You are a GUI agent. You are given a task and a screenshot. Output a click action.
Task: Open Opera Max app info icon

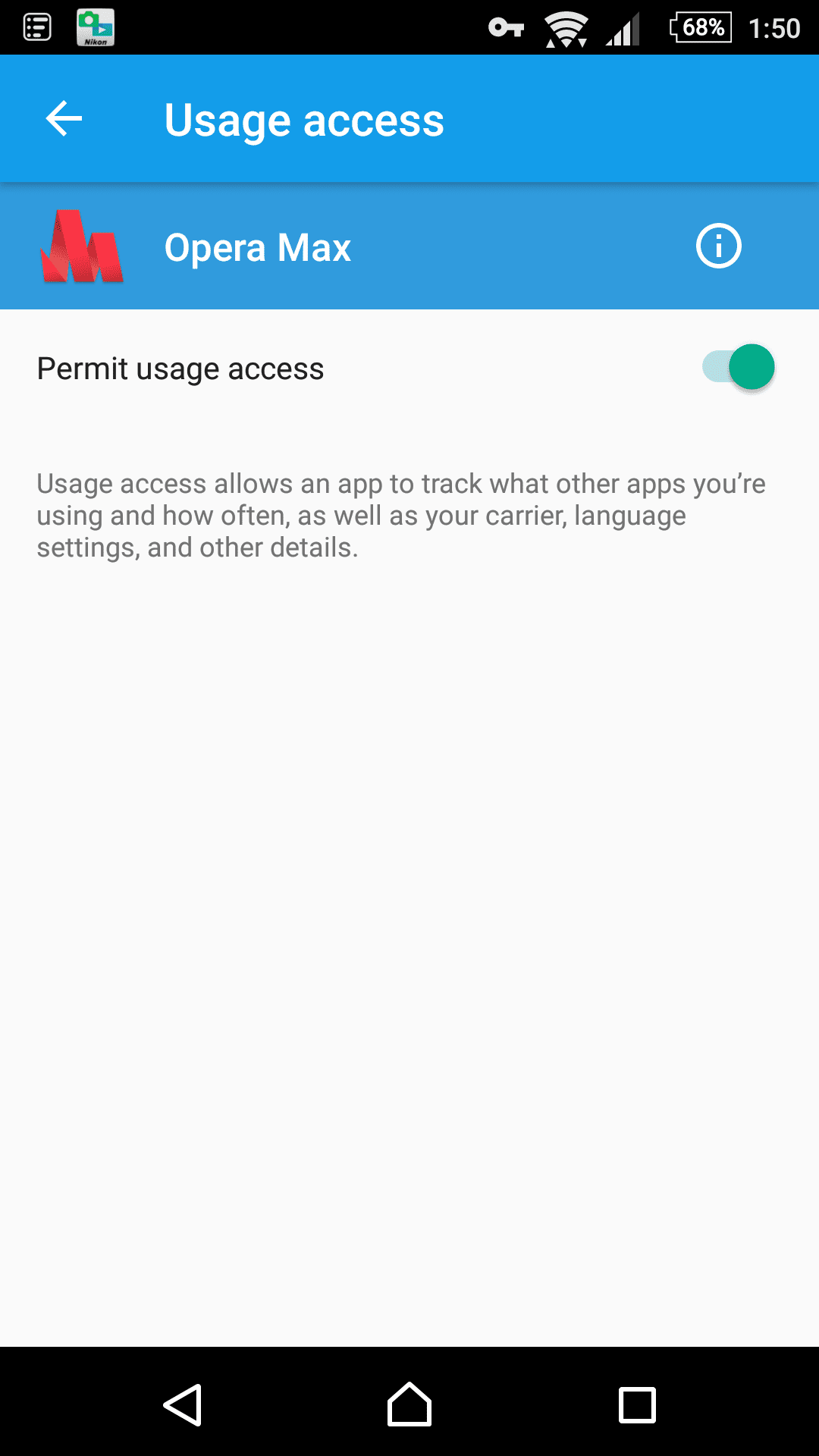click(718, 246)
